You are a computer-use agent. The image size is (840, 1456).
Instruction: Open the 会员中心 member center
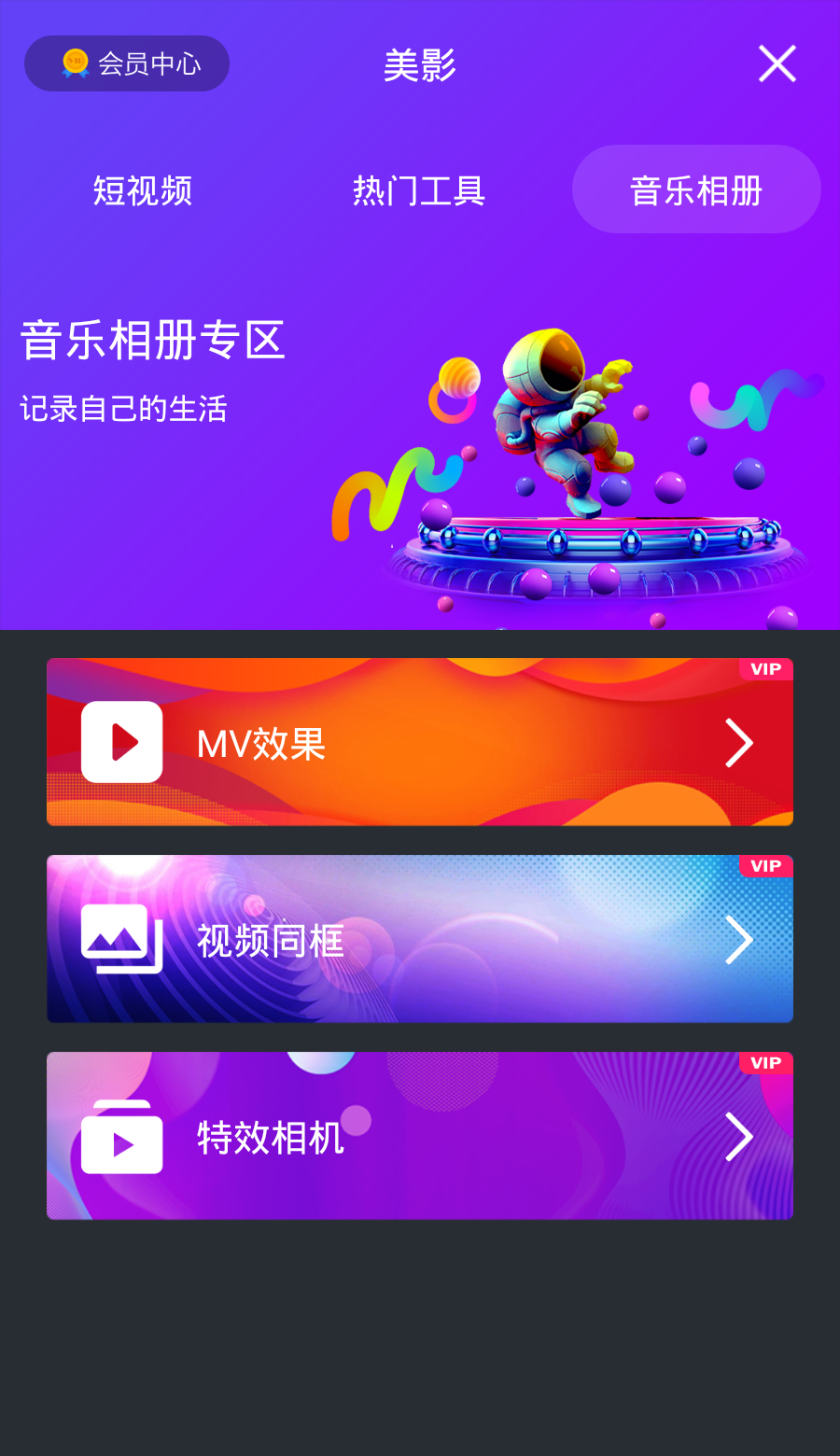(x=127, y=63)
